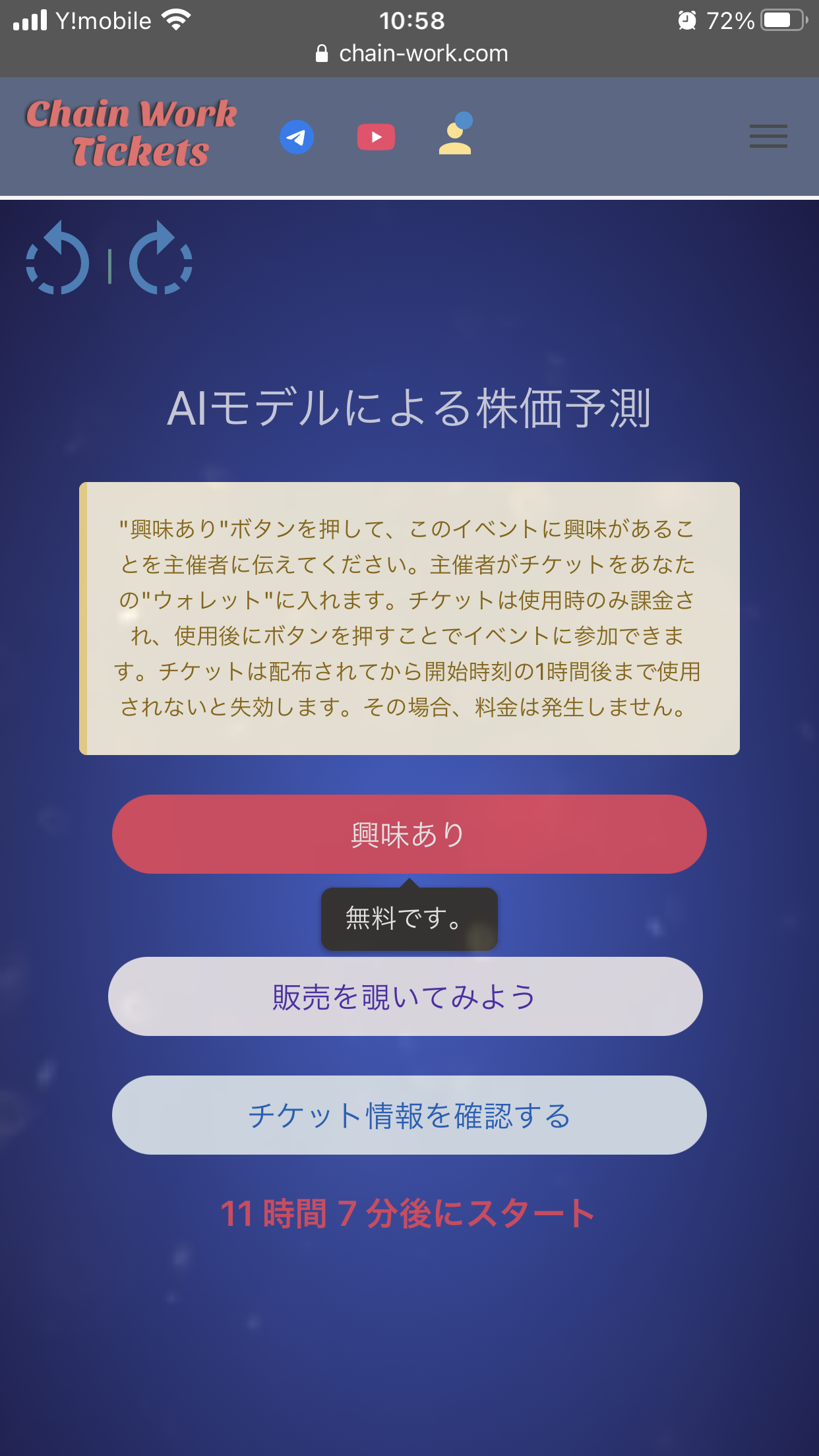Tap the chain-work.com address bar
Viewport: 819px width, 1456px height.
click(411, 53)
